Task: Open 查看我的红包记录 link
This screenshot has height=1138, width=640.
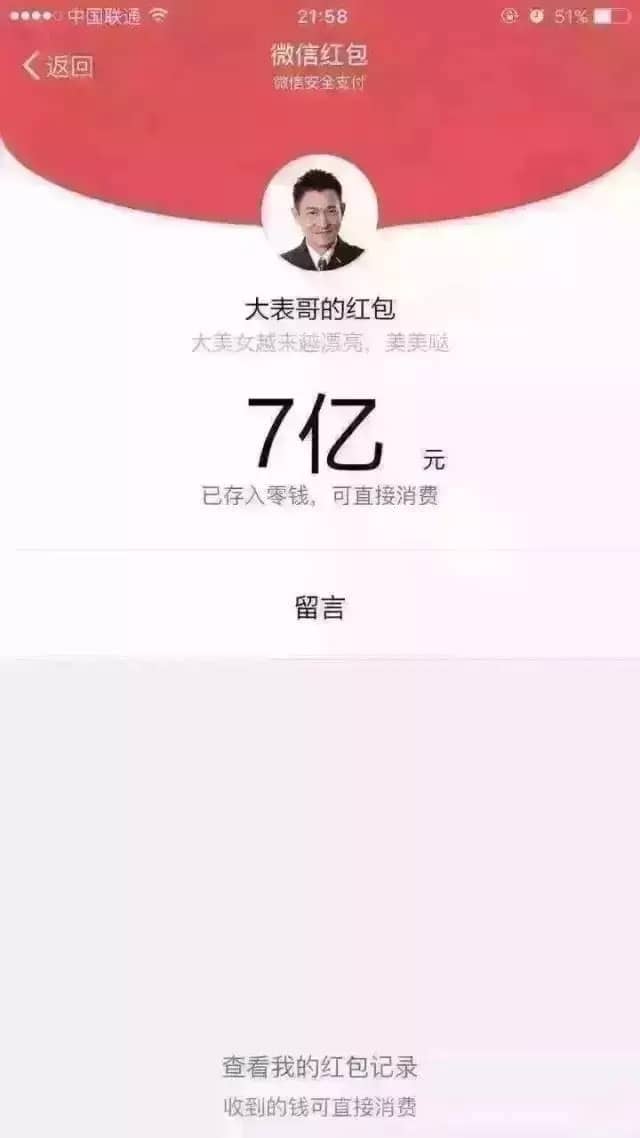Action: tap(320, 1068)
